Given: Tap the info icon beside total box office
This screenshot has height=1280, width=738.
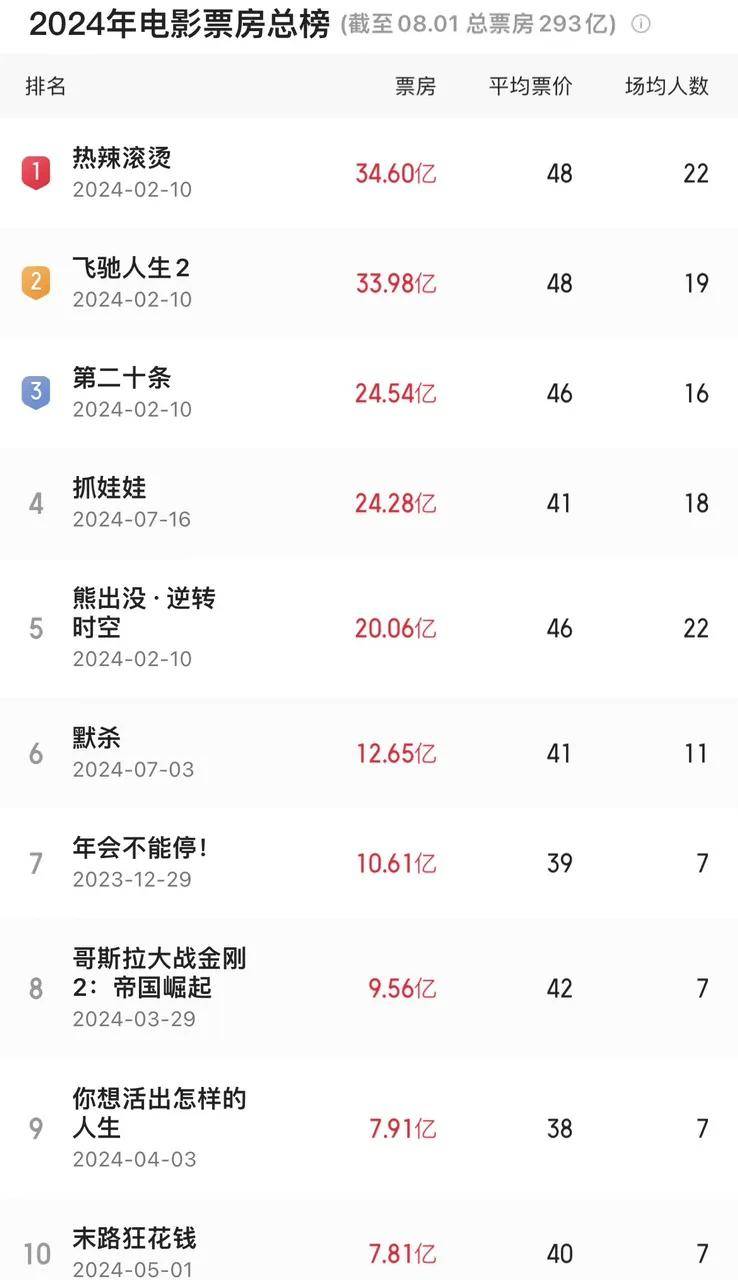Looking at the screenshot, I should (x=641, y=25).
